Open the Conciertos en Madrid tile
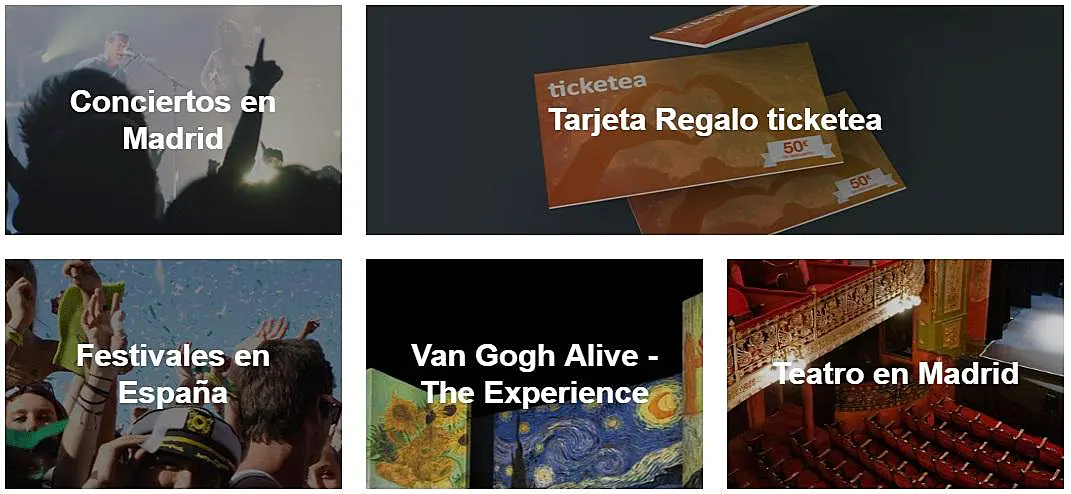The image size is (1071, 494). [x=173, y=119]
